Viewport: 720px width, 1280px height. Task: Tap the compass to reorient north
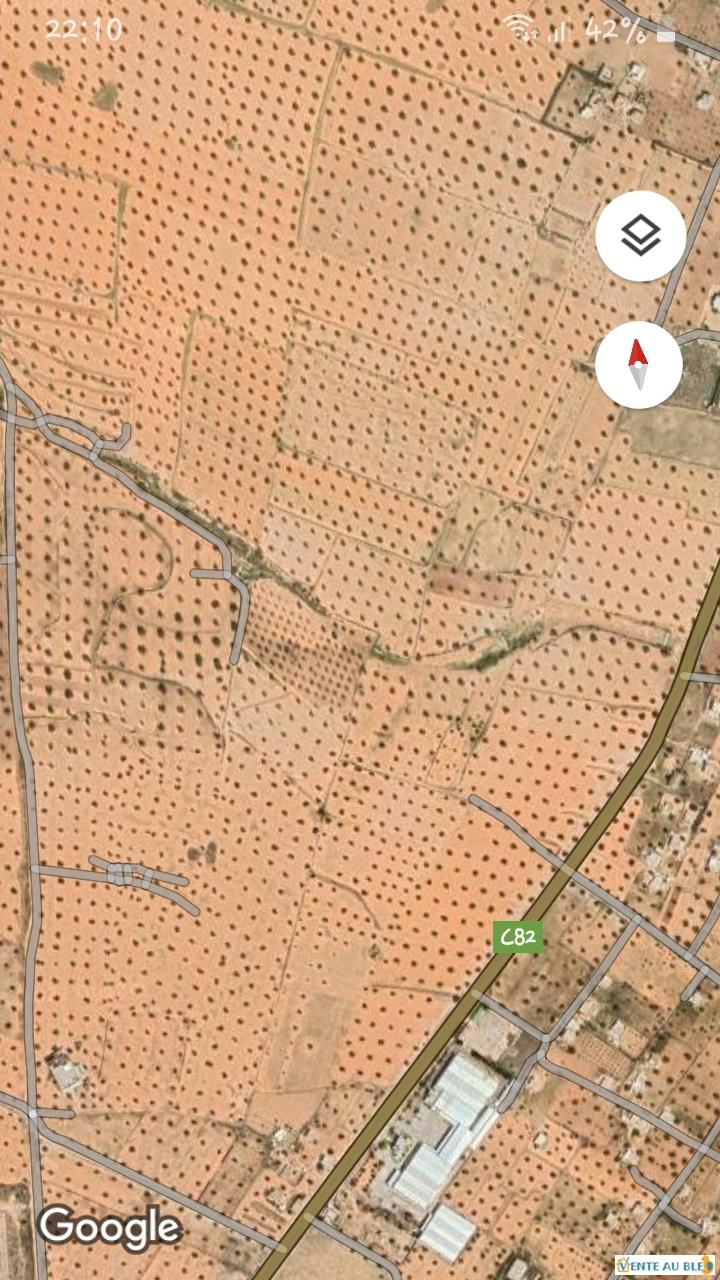click(x=639, y=365)
